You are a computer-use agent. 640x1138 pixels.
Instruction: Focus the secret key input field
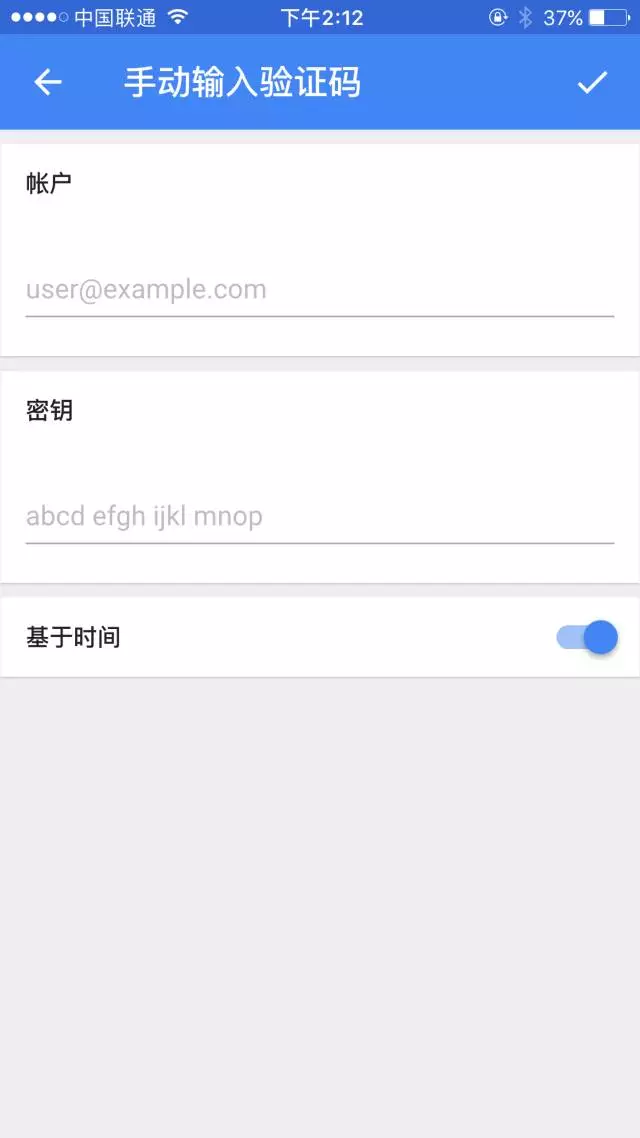pos(319,516)
